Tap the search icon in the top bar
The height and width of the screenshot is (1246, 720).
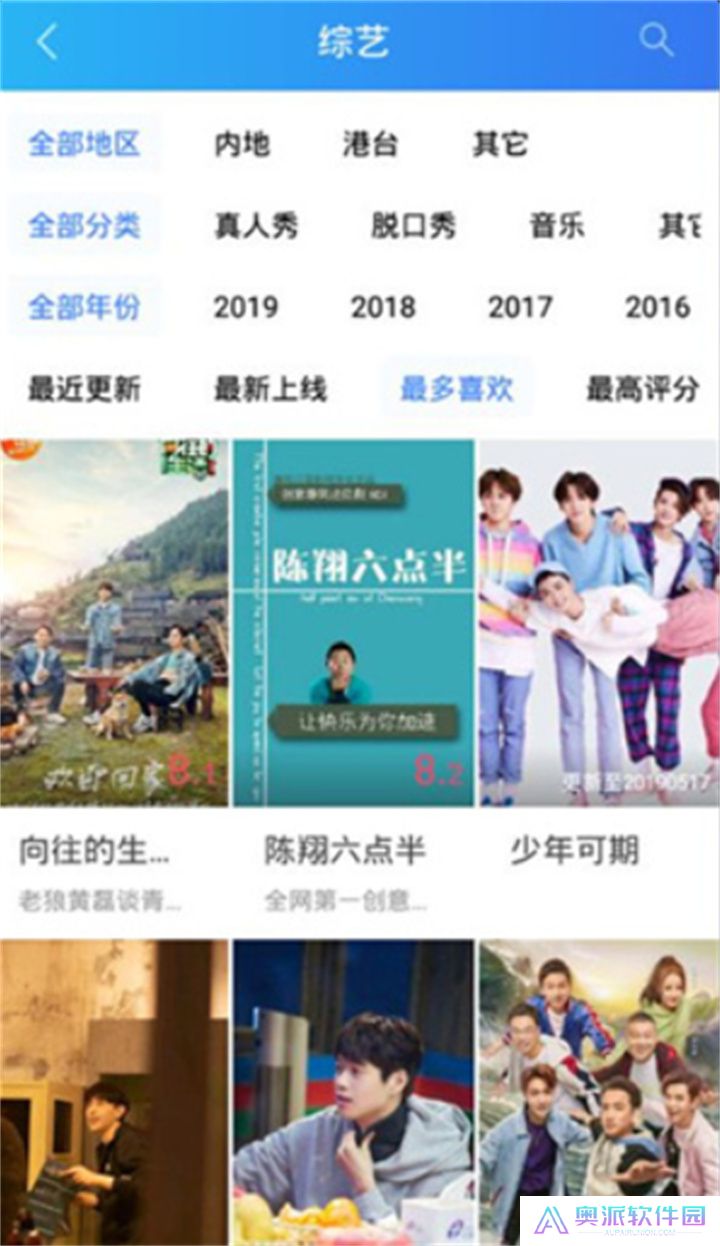[657, 42]
